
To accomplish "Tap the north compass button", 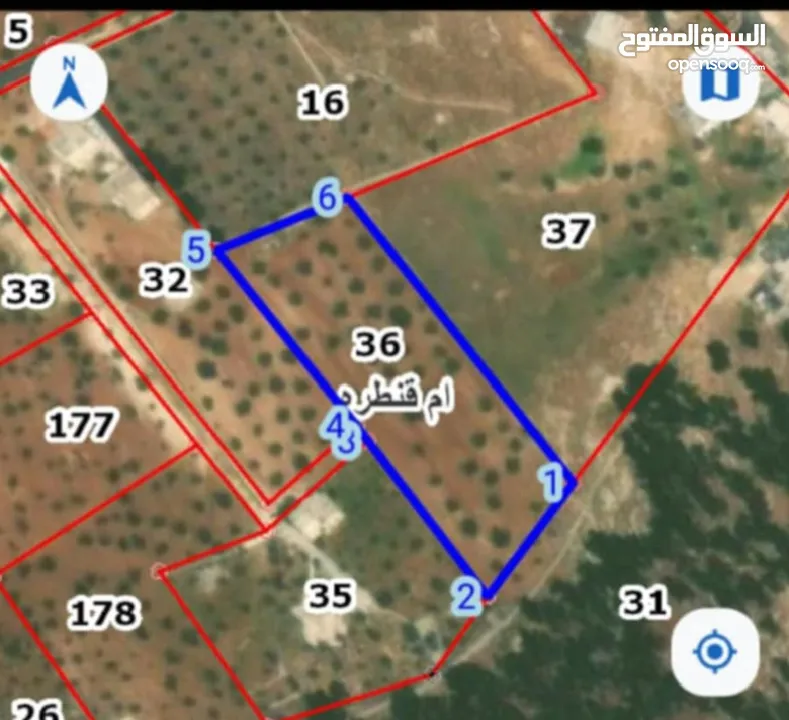I will tap(69, 82).
